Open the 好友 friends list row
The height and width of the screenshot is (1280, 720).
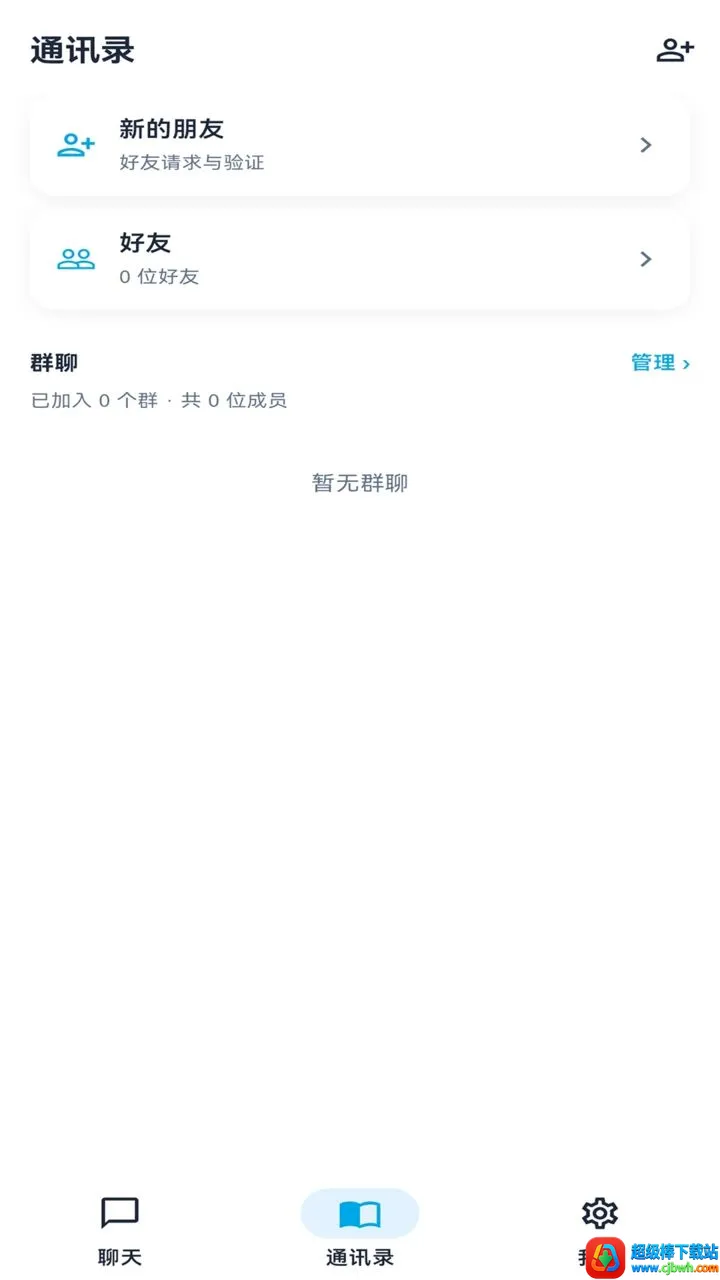coord(360,259)
